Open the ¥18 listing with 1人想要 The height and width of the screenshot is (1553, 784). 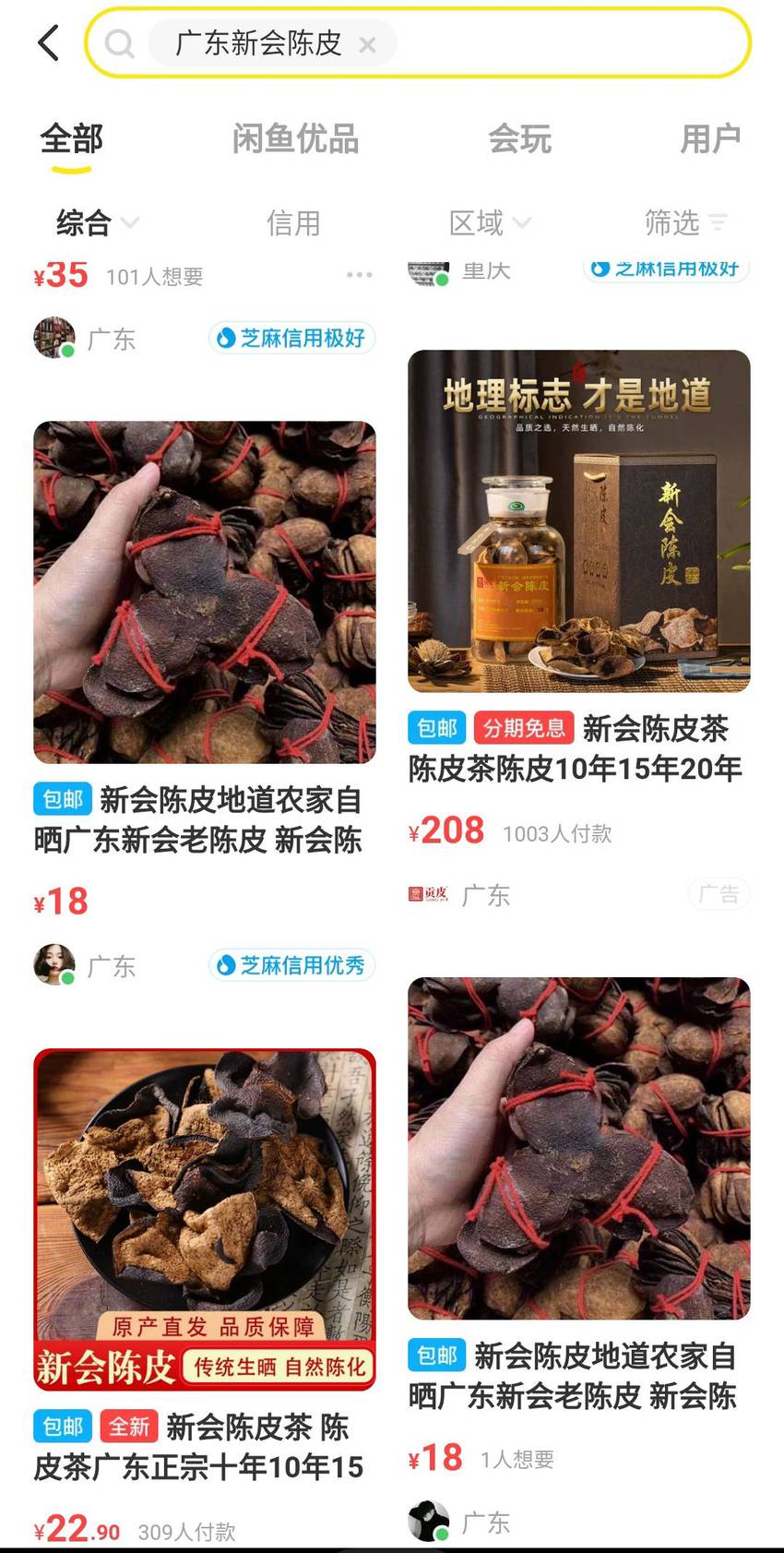579,1258
